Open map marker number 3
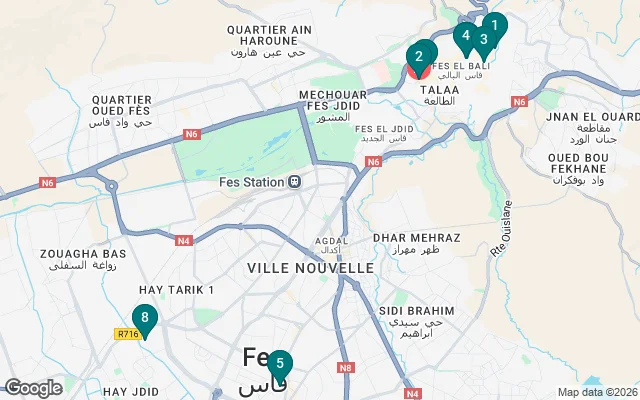The image size is (640, 400). click(483, 39)
